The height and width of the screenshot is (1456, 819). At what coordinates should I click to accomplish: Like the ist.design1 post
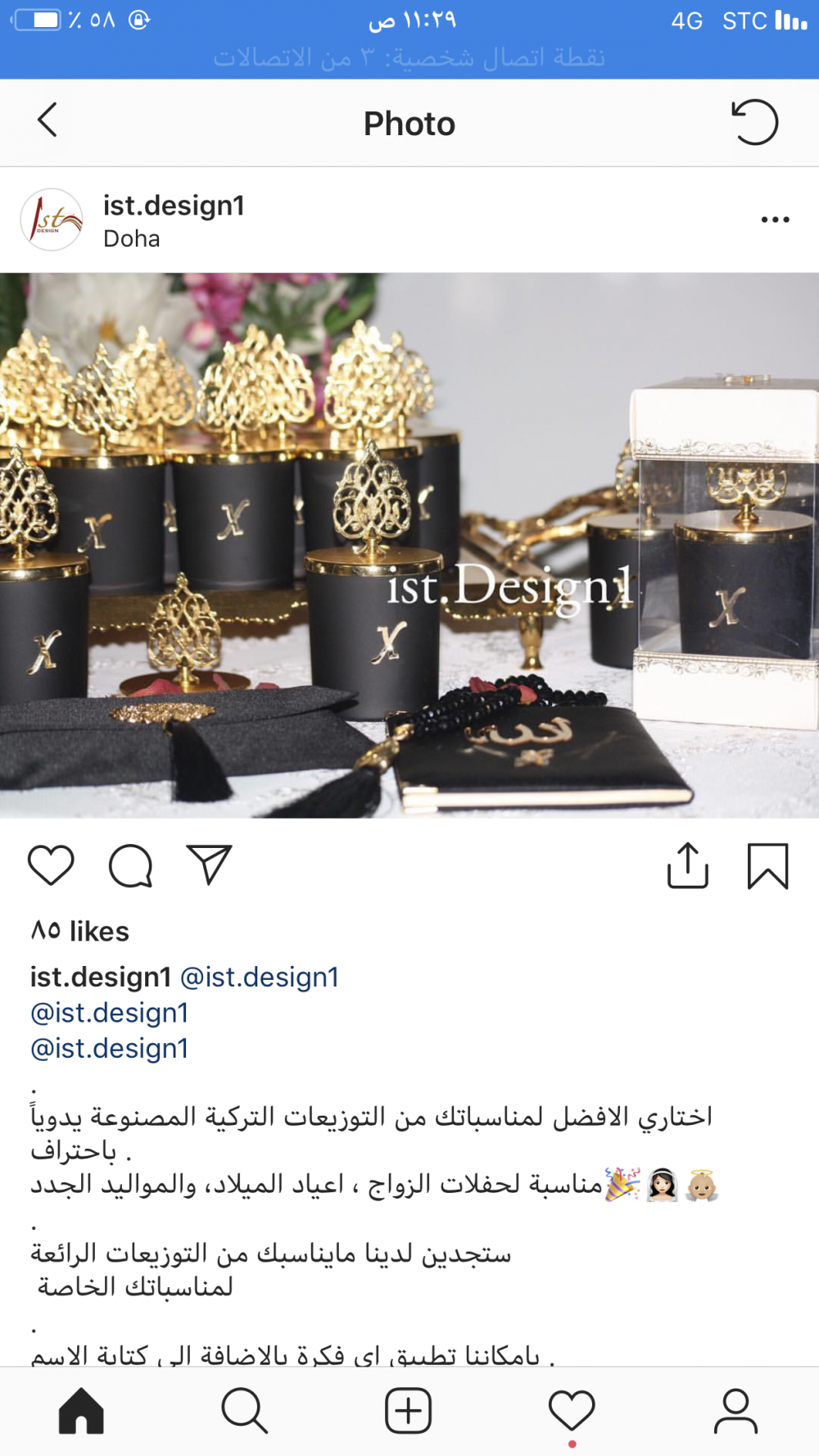[51, 865]
